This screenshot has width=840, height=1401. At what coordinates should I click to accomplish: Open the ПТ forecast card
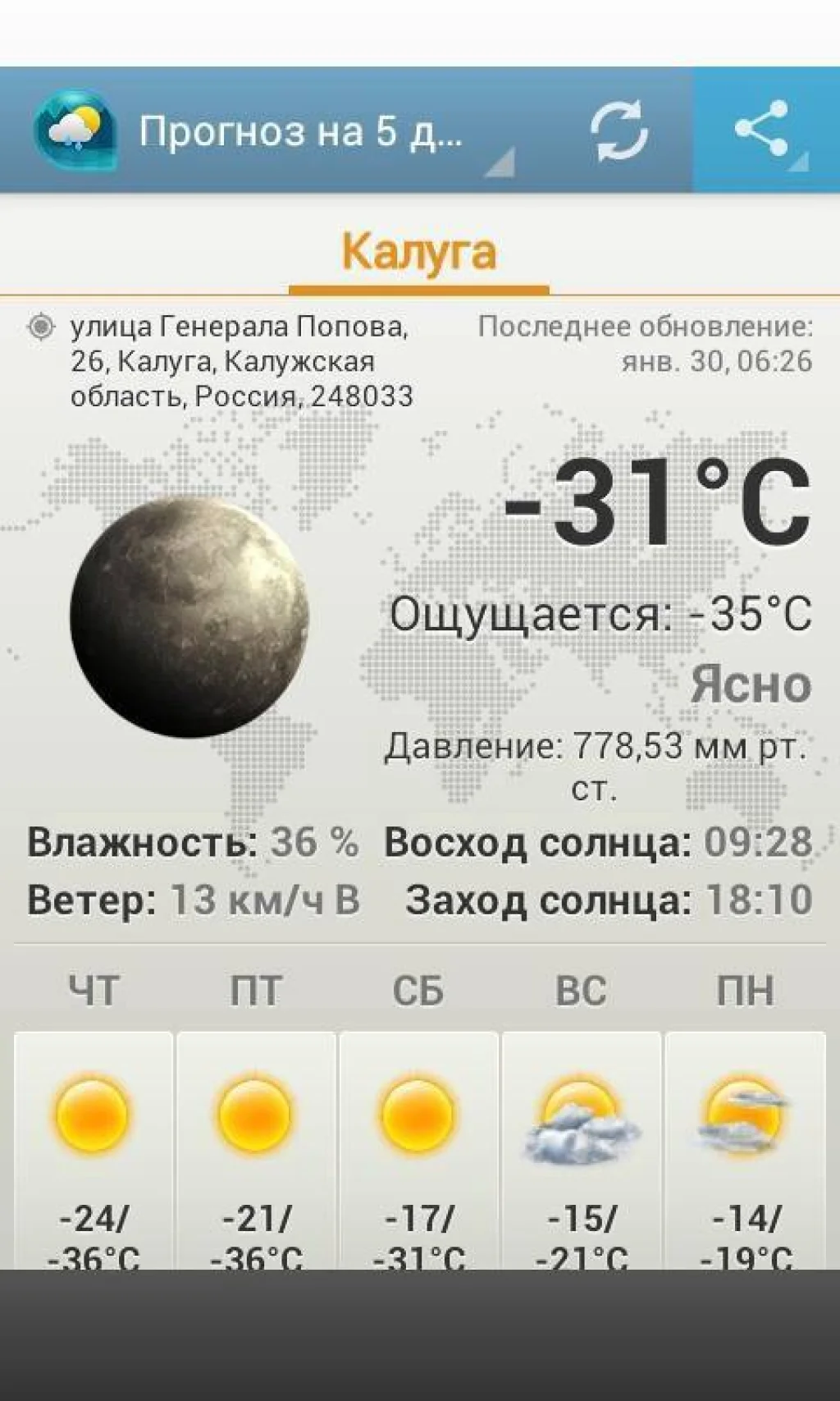pos(256,1149)
